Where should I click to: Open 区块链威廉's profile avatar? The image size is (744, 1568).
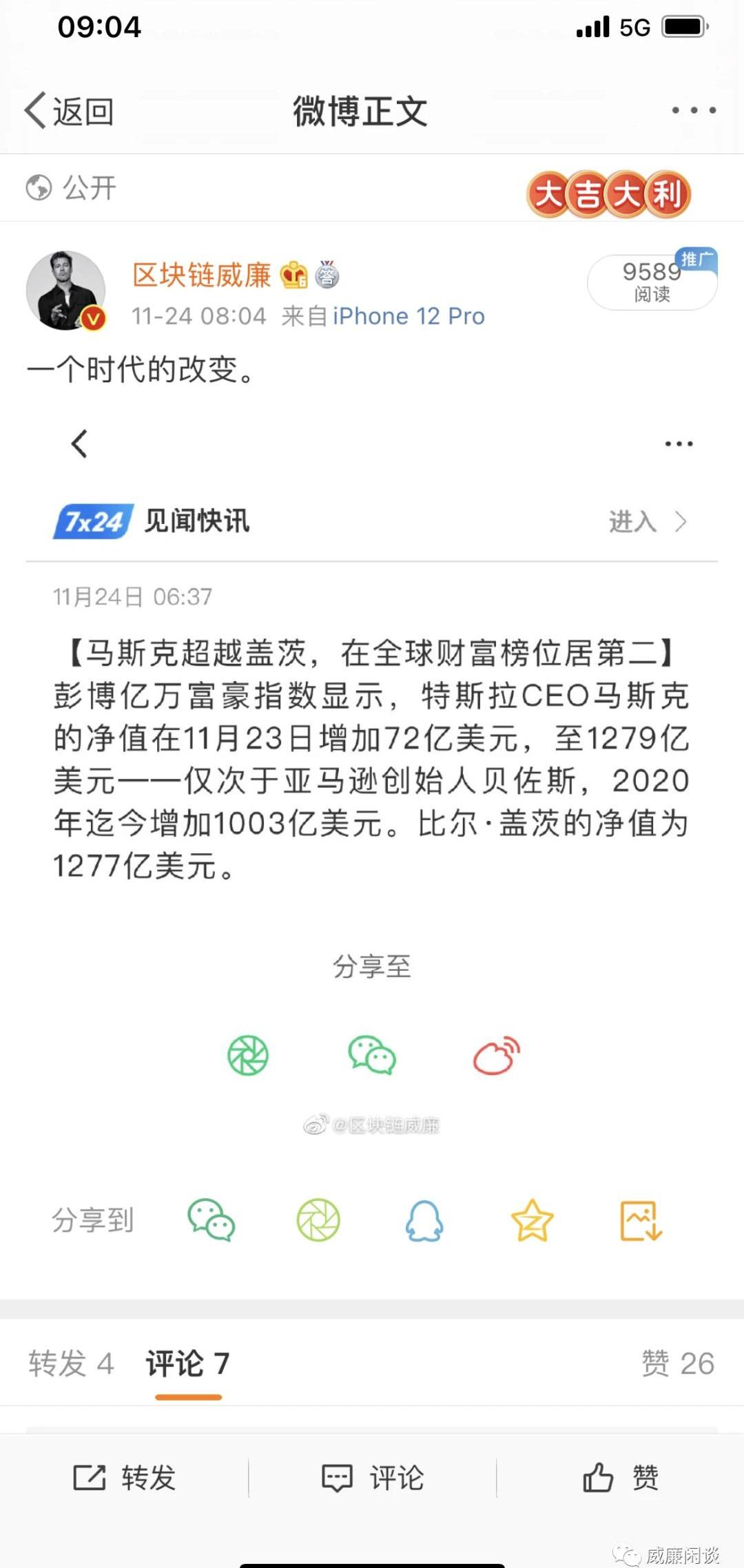coord(65,291)
